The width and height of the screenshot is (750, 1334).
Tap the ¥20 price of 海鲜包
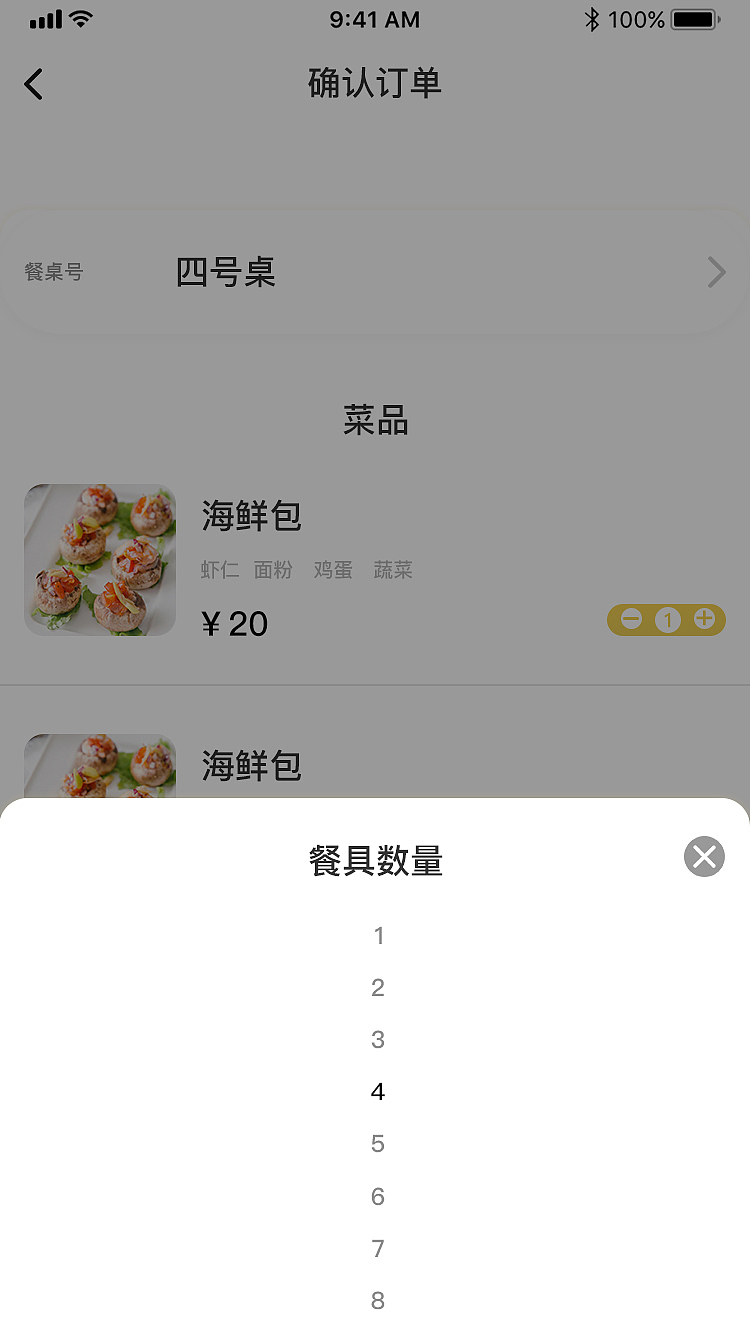[234, 622]
